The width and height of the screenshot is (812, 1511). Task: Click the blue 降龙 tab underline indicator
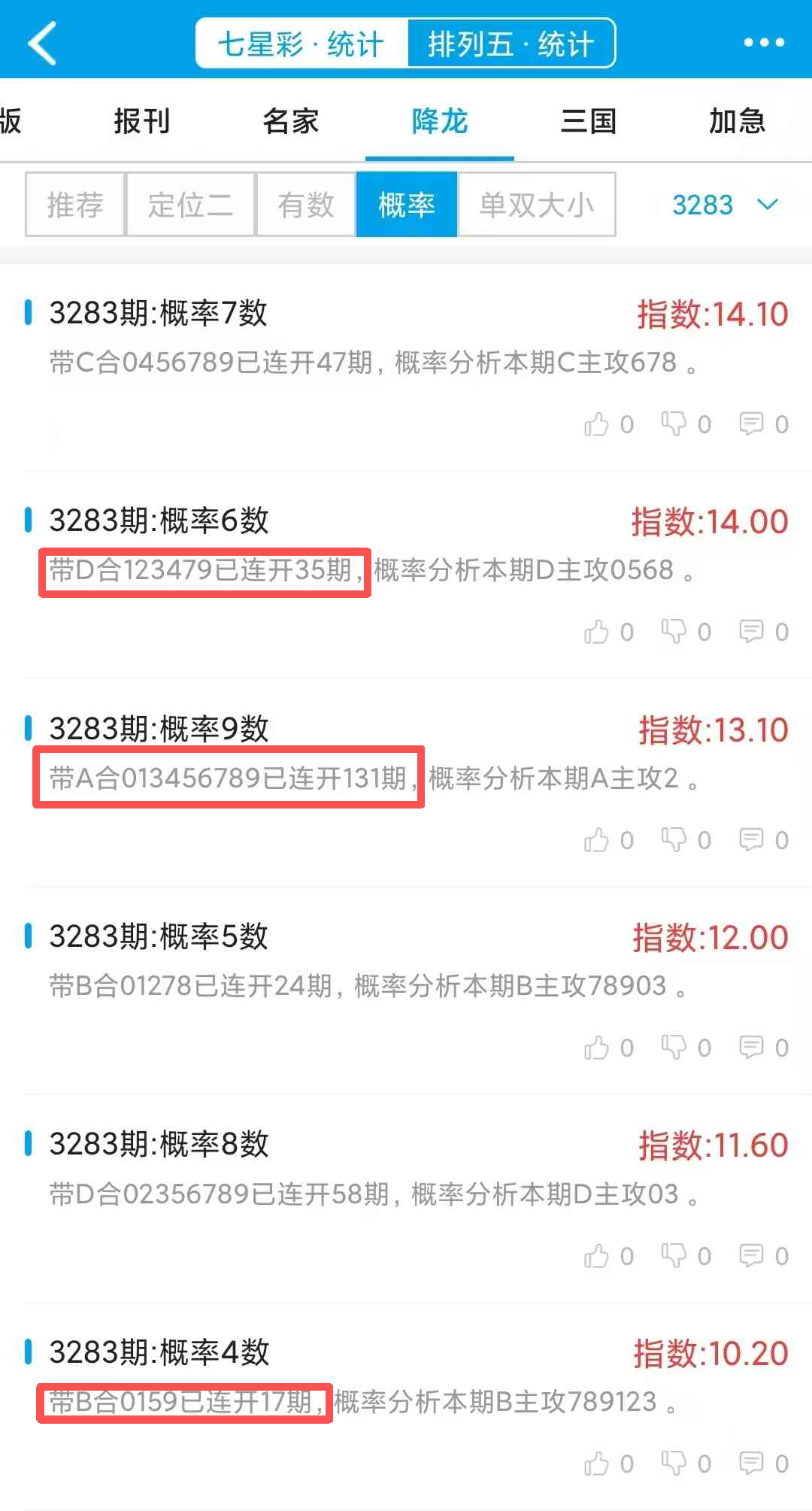pyautogui.click(x=440, y=157)
